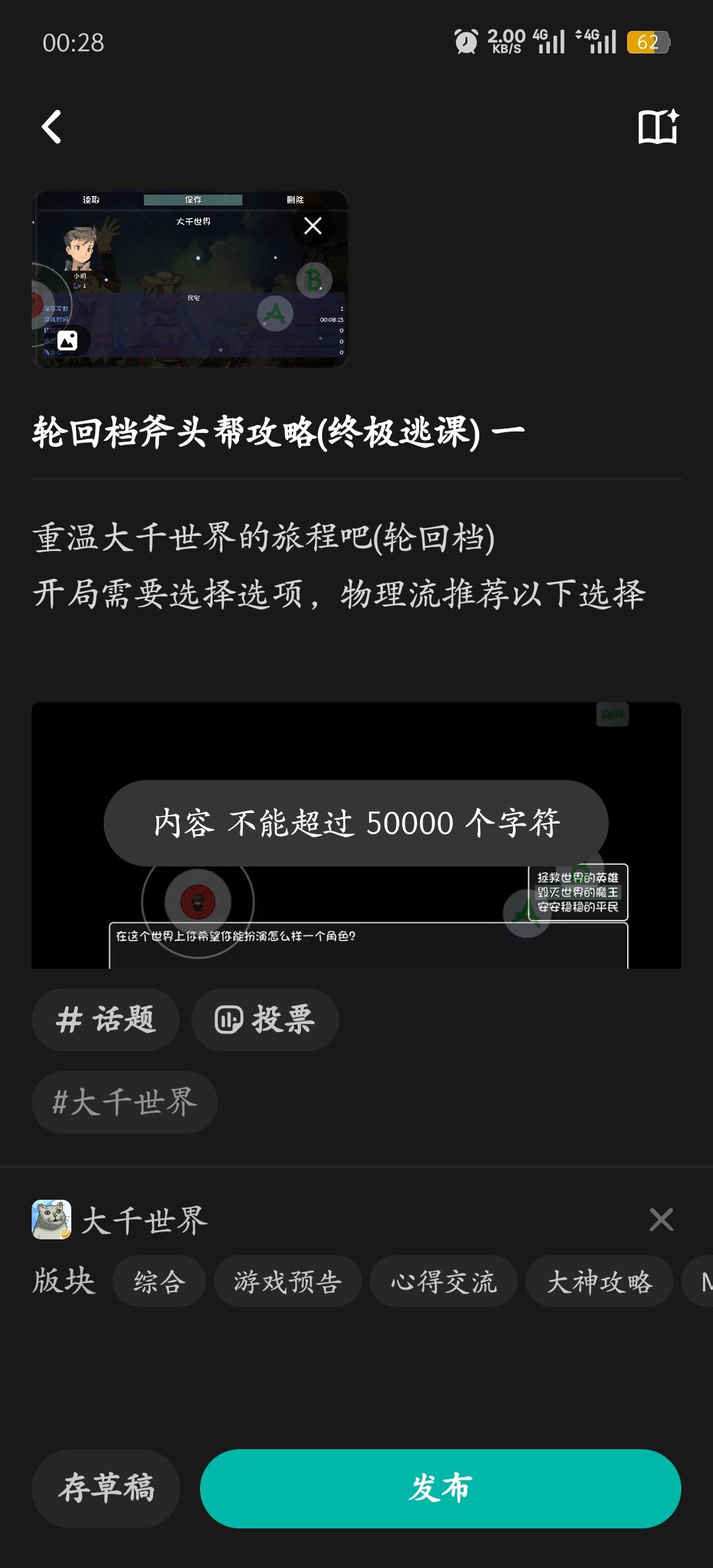The image size is (713, 1568).
Task: Publish the post with 发布
Action: click(441, 1488)
